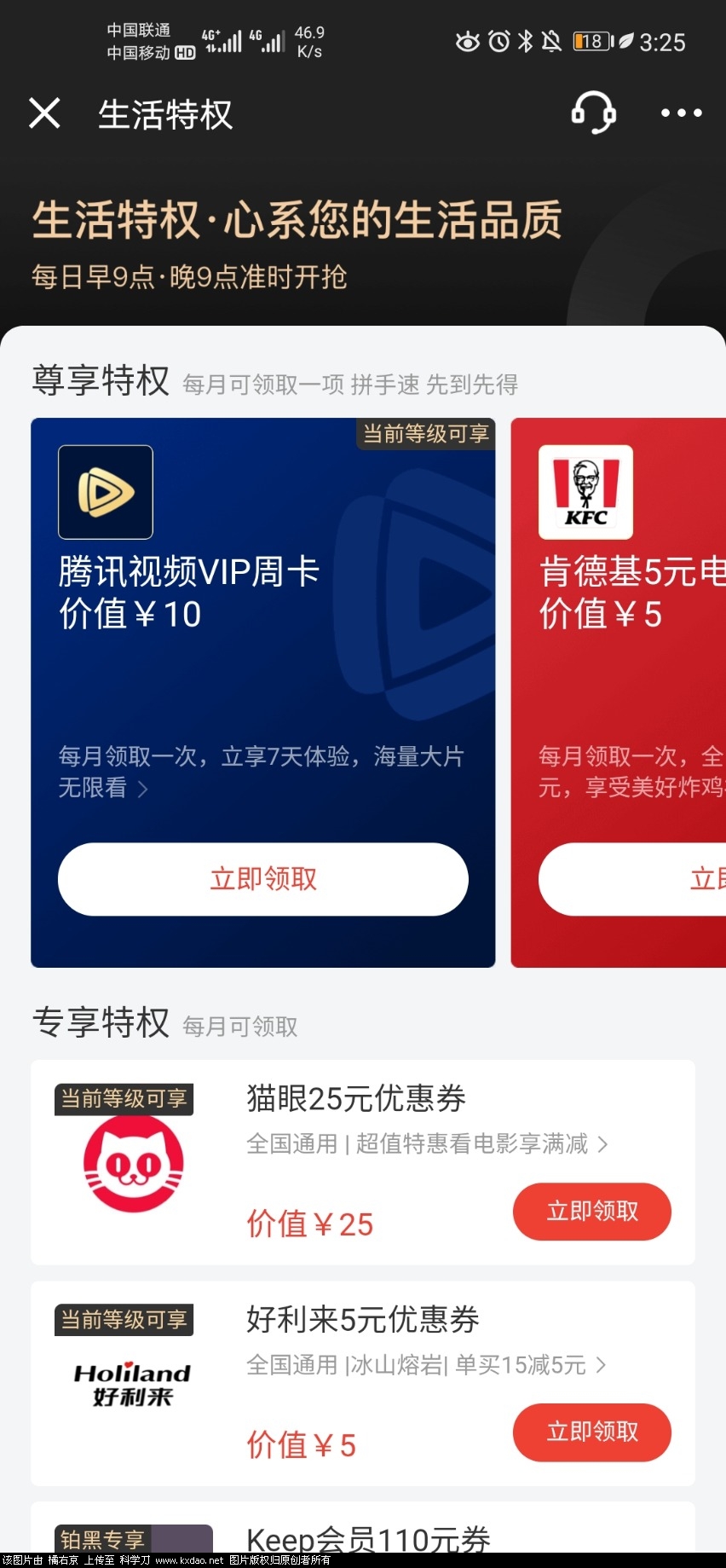
Task: Claim the 猫眼25元优惠券
Action: point(591,1211)
